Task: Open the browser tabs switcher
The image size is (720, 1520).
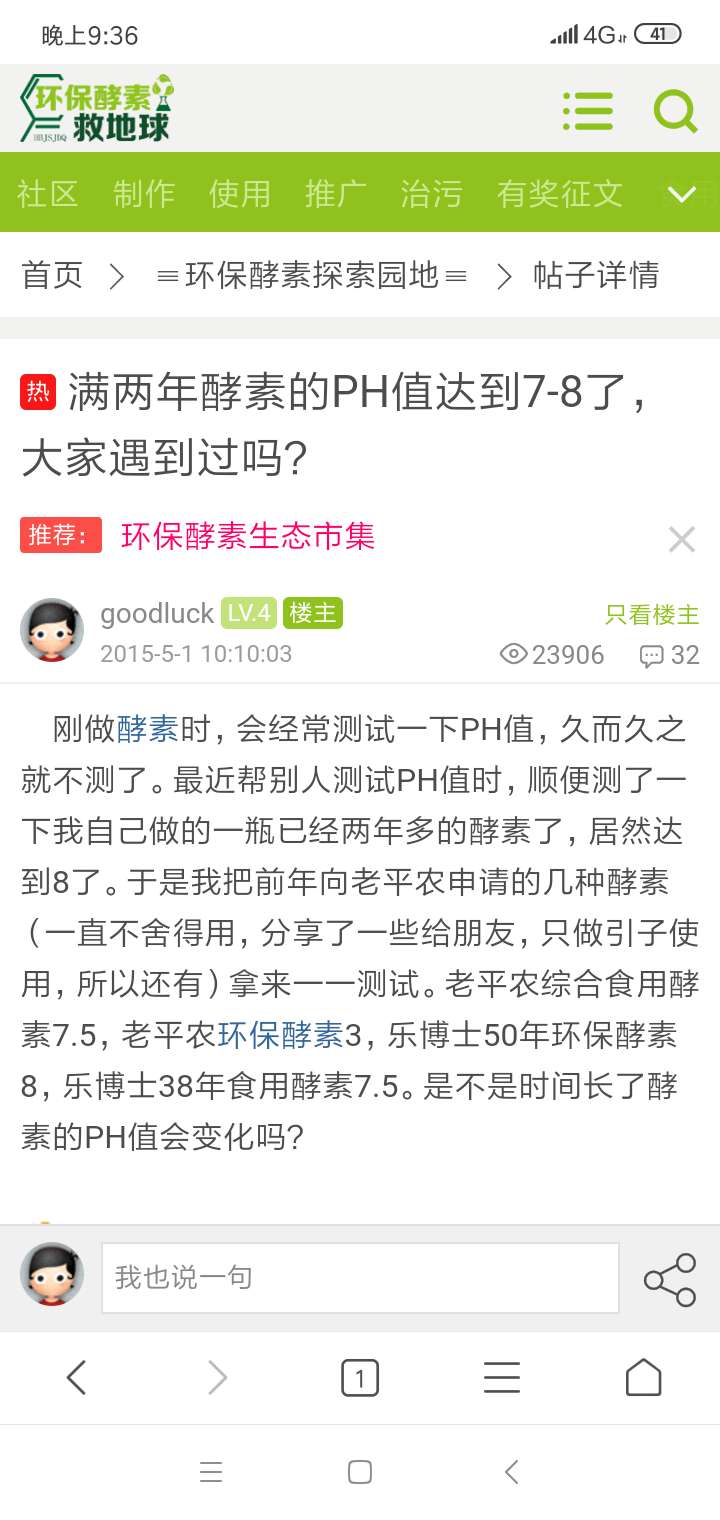Action: click(x=360, y=1378)
